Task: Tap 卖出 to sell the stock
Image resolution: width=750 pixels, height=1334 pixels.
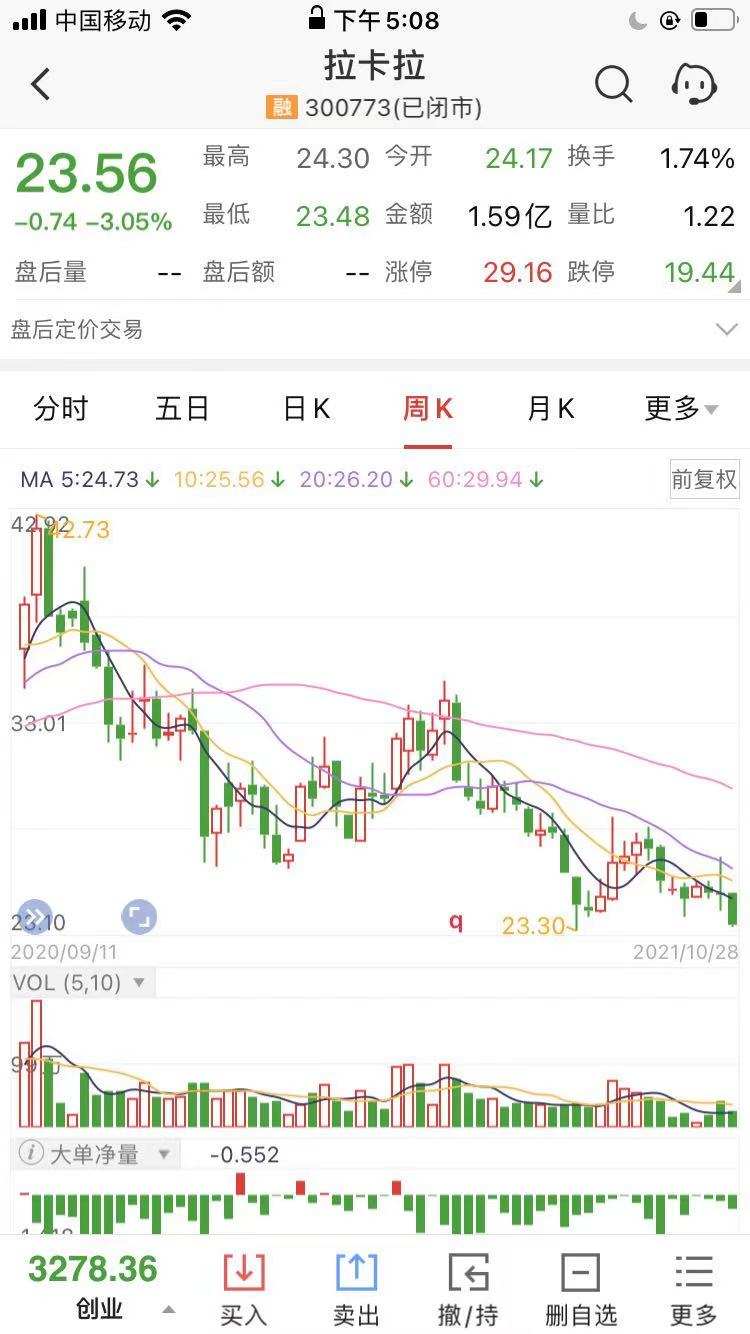Action: point(356,1289)
